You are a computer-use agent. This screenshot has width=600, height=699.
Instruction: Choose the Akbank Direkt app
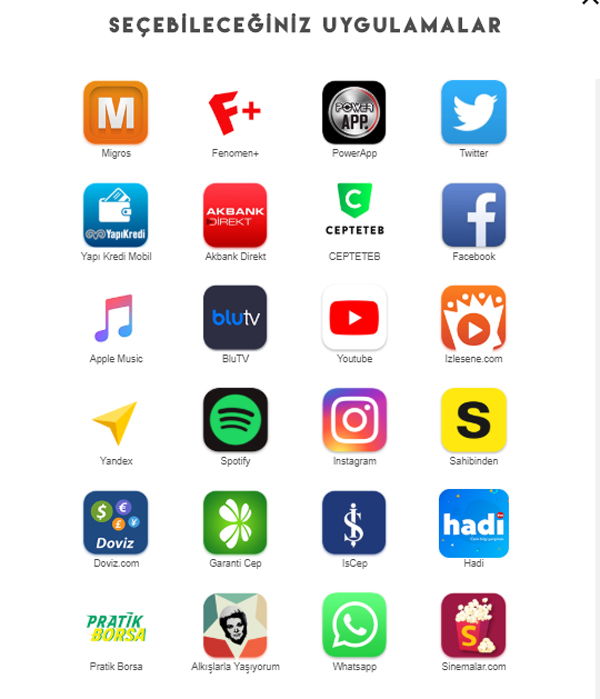click(x=235, y=215)
